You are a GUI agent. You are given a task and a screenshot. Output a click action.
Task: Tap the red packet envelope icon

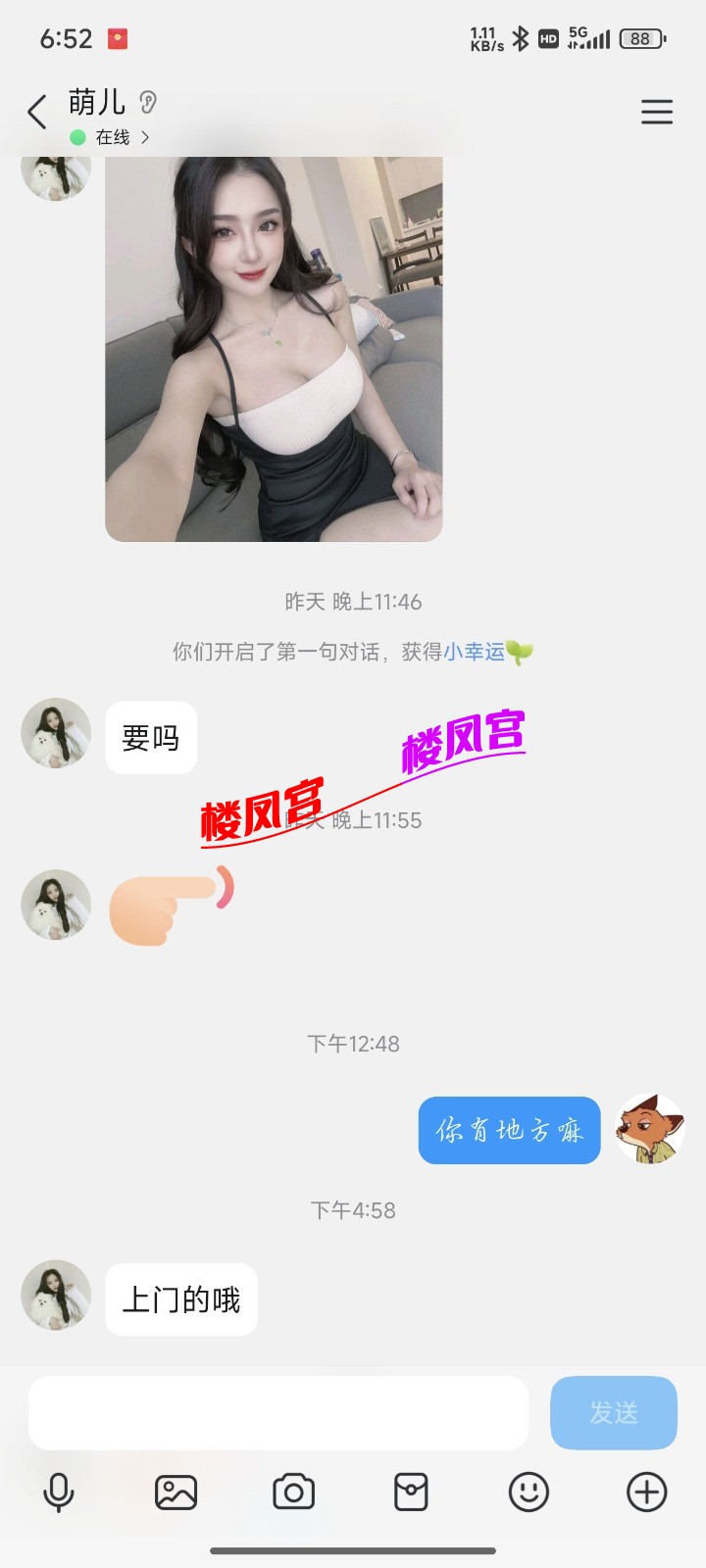click(410, 1492)
